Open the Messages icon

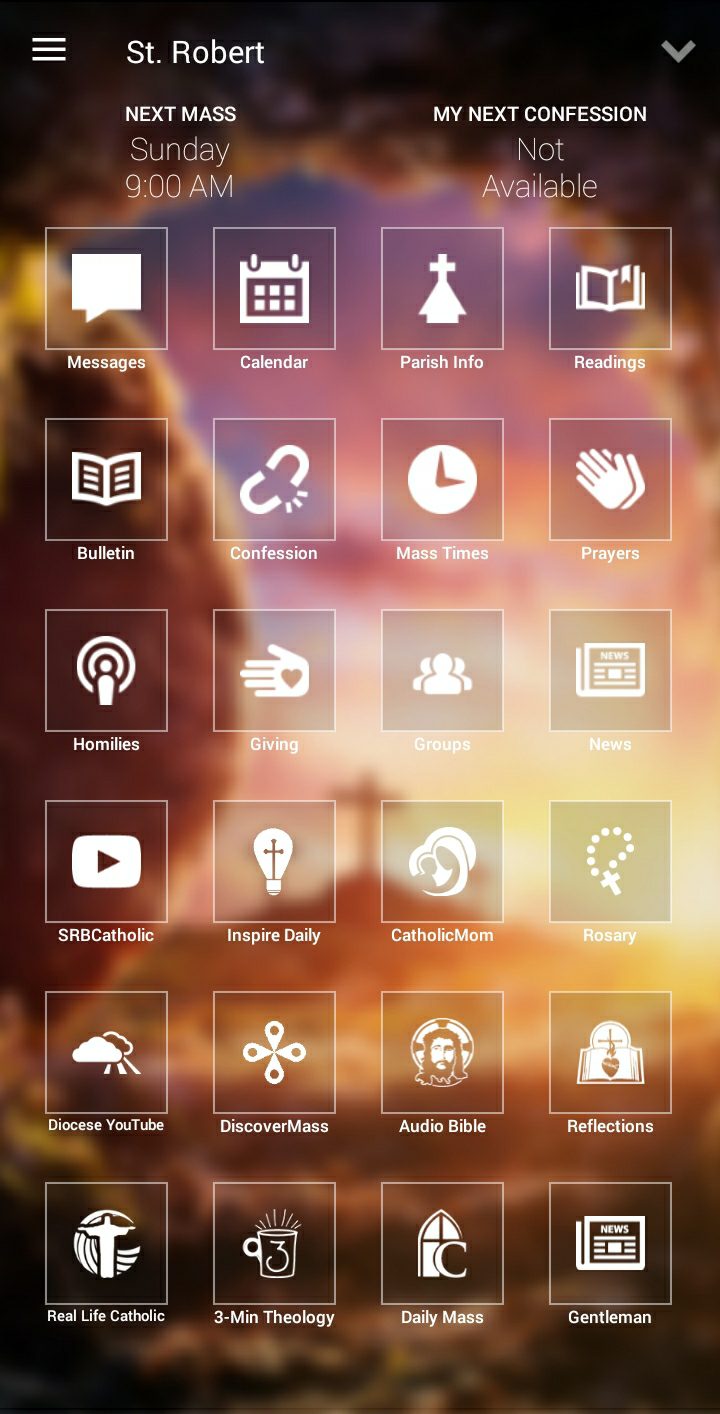106,288
